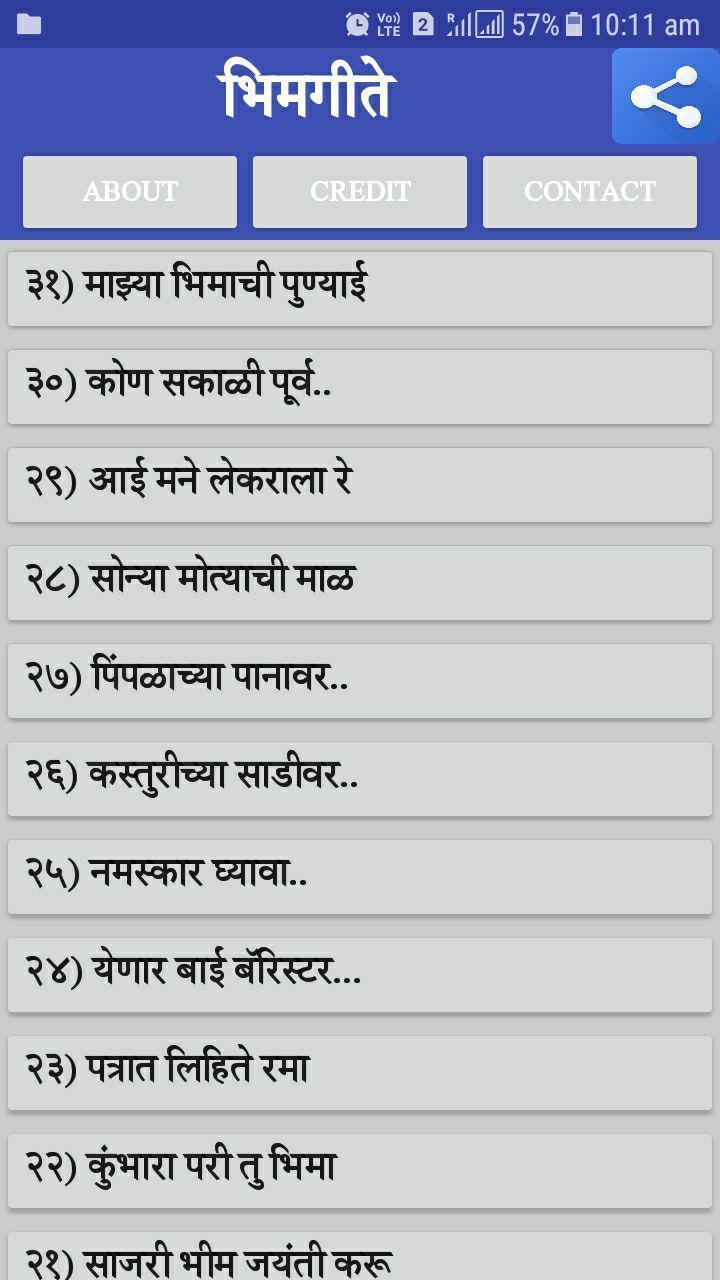Select song २१) साजरी भीम जयंती करू
The height and width of the screenshot is (1280, 720).
(360, 1258)
